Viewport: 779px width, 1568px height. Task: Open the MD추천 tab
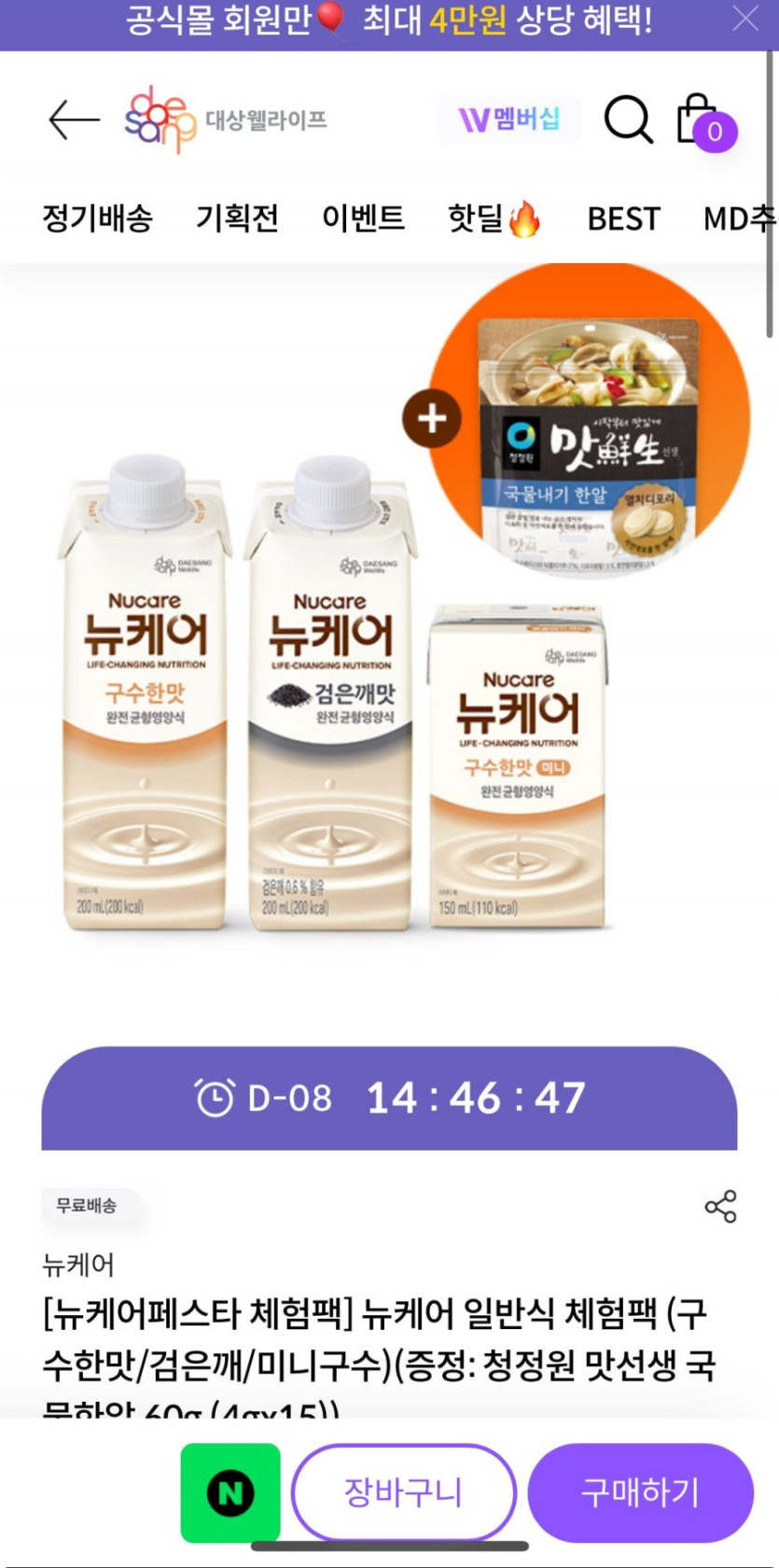click(740, 218)
